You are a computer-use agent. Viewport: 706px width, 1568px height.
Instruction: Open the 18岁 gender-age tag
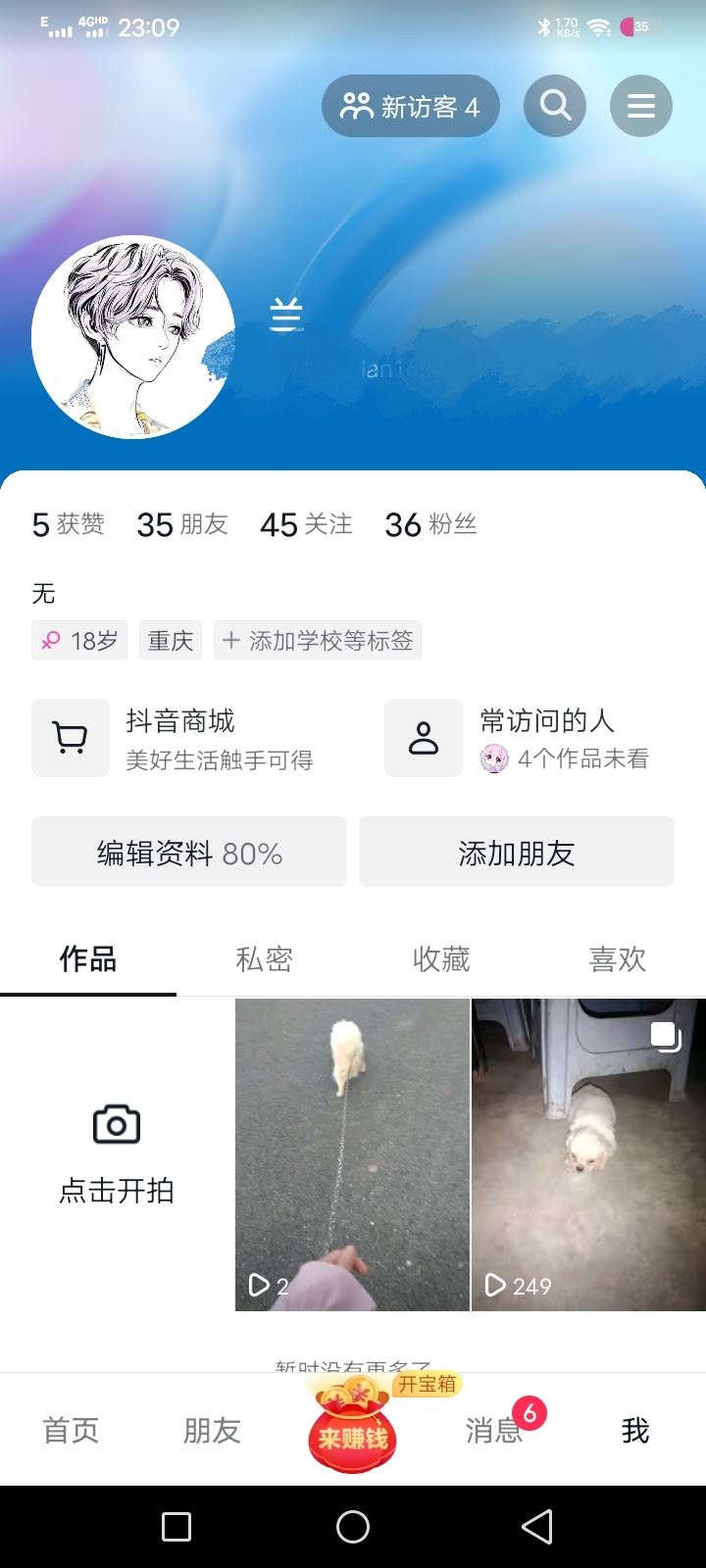click(78, 639)
